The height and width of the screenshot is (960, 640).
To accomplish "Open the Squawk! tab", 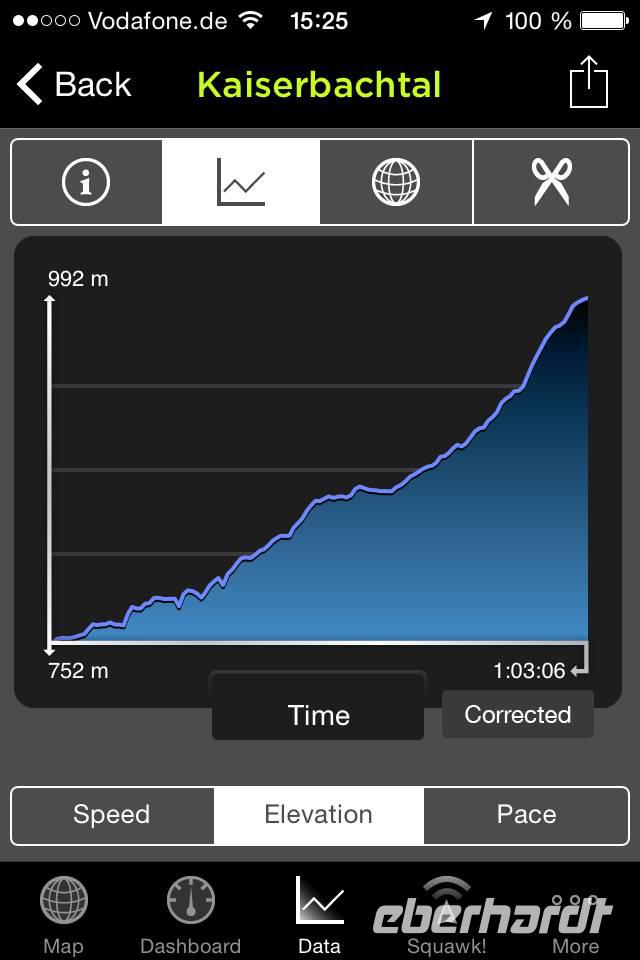I will 447,914.
